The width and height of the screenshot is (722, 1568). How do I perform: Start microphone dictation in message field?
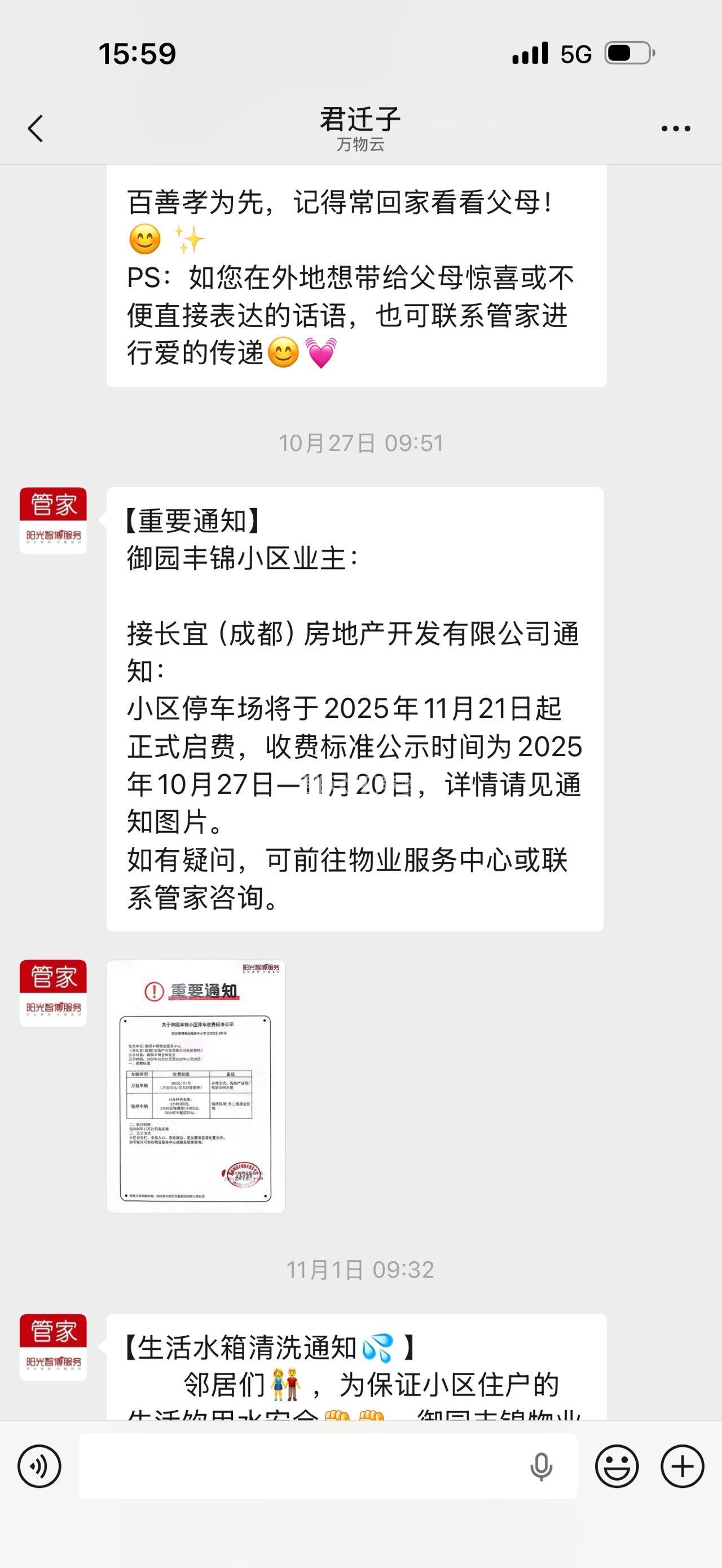coord(540,1467)
